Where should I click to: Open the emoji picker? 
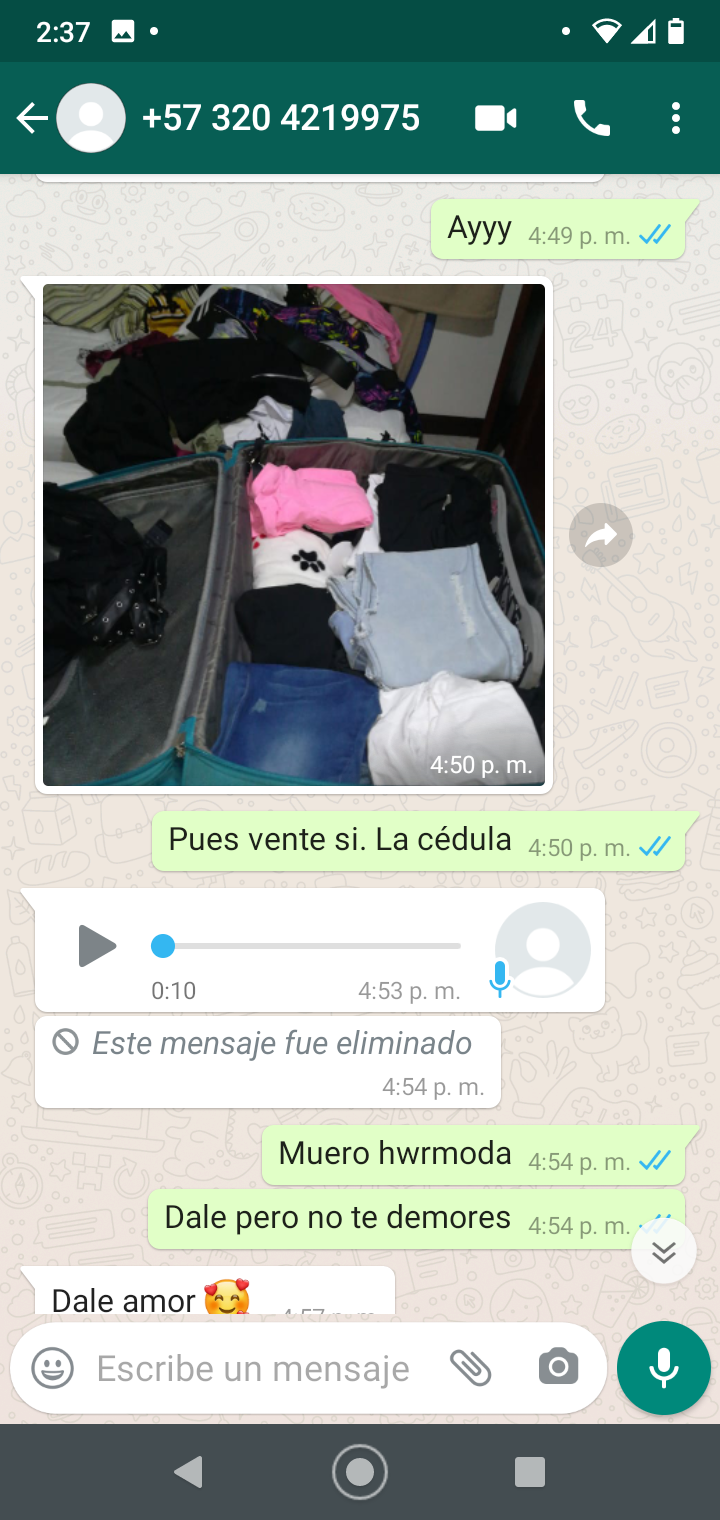point(53,1368)
